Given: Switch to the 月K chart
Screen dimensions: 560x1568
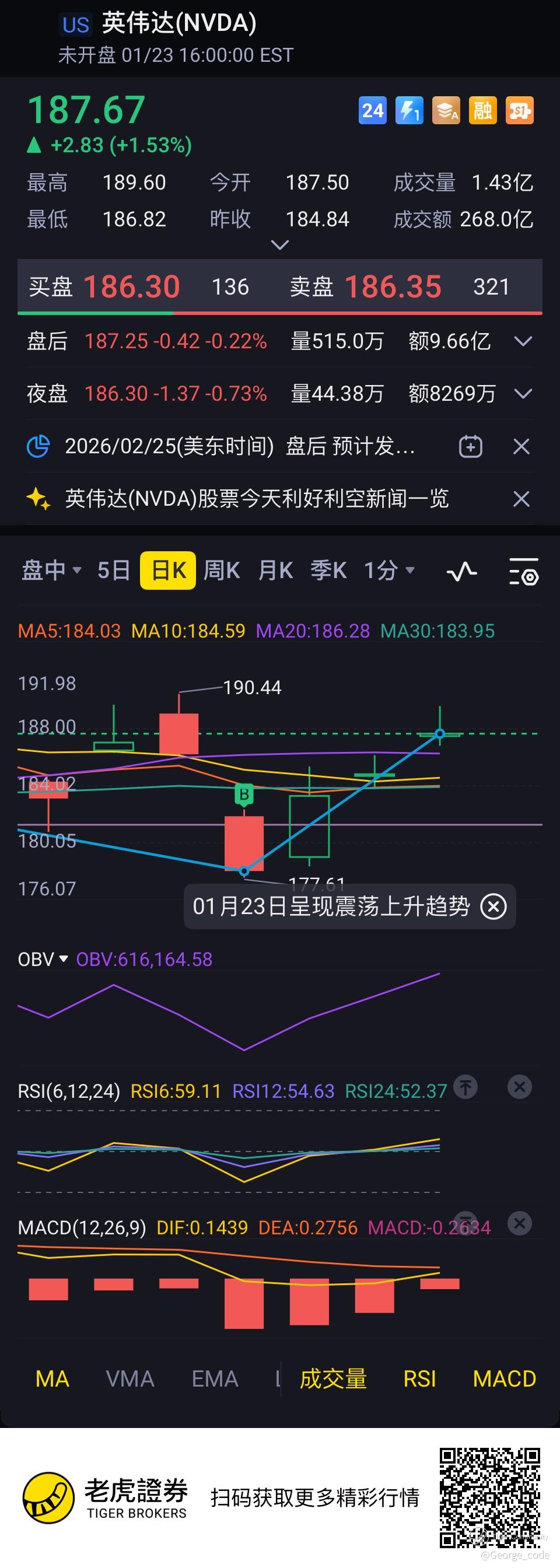Looking at the screenshot, I should point(275,570).
